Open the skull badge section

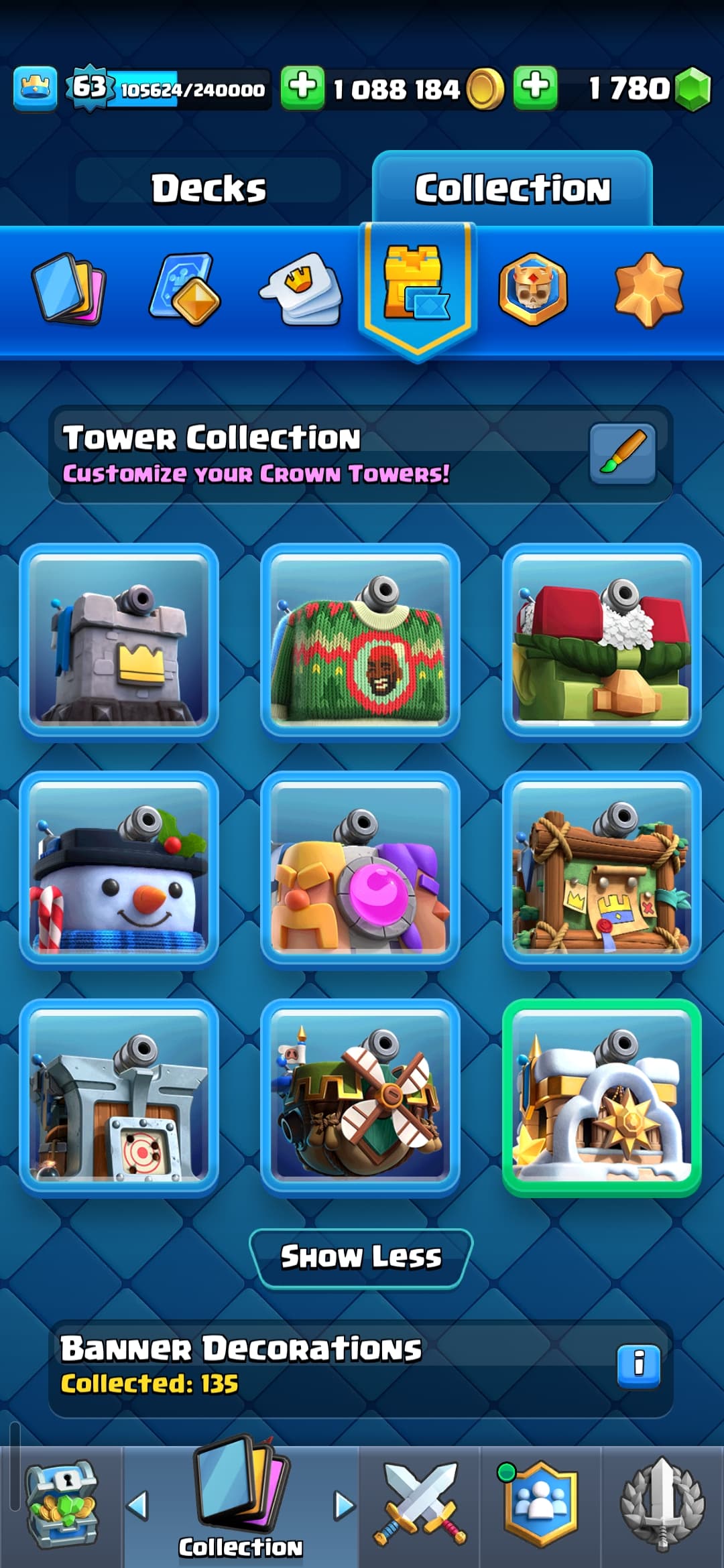pos(533,289)
